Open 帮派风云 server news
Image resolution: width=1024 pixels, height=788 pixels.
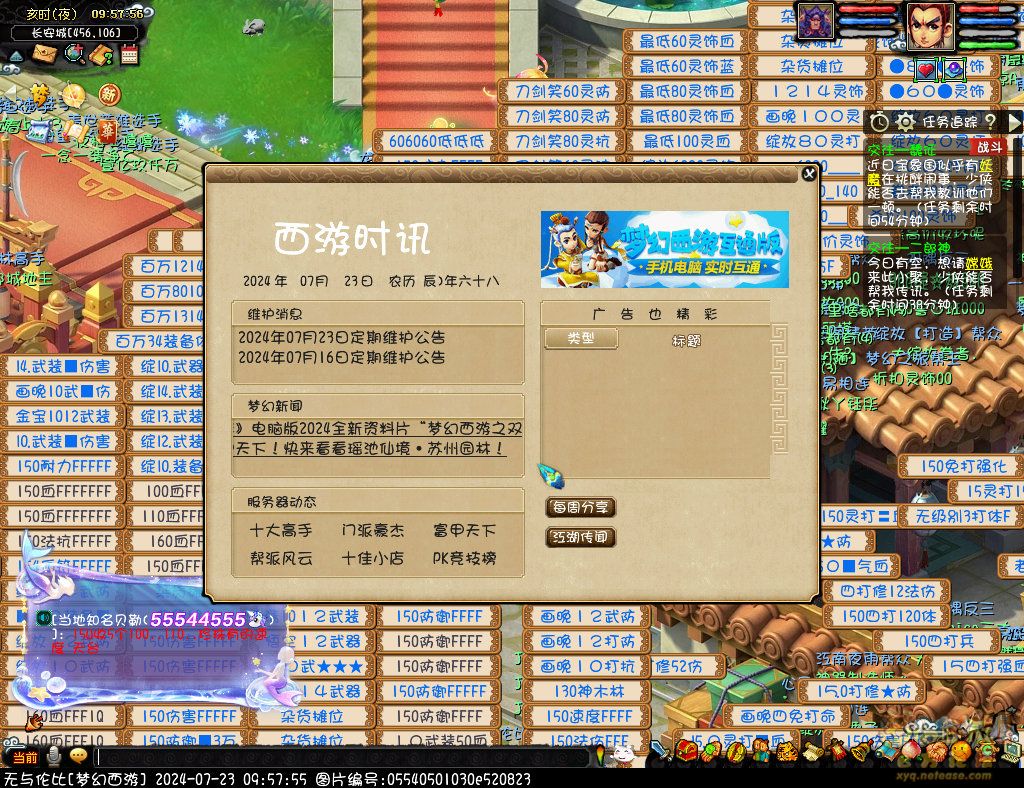tap(281, 558)
